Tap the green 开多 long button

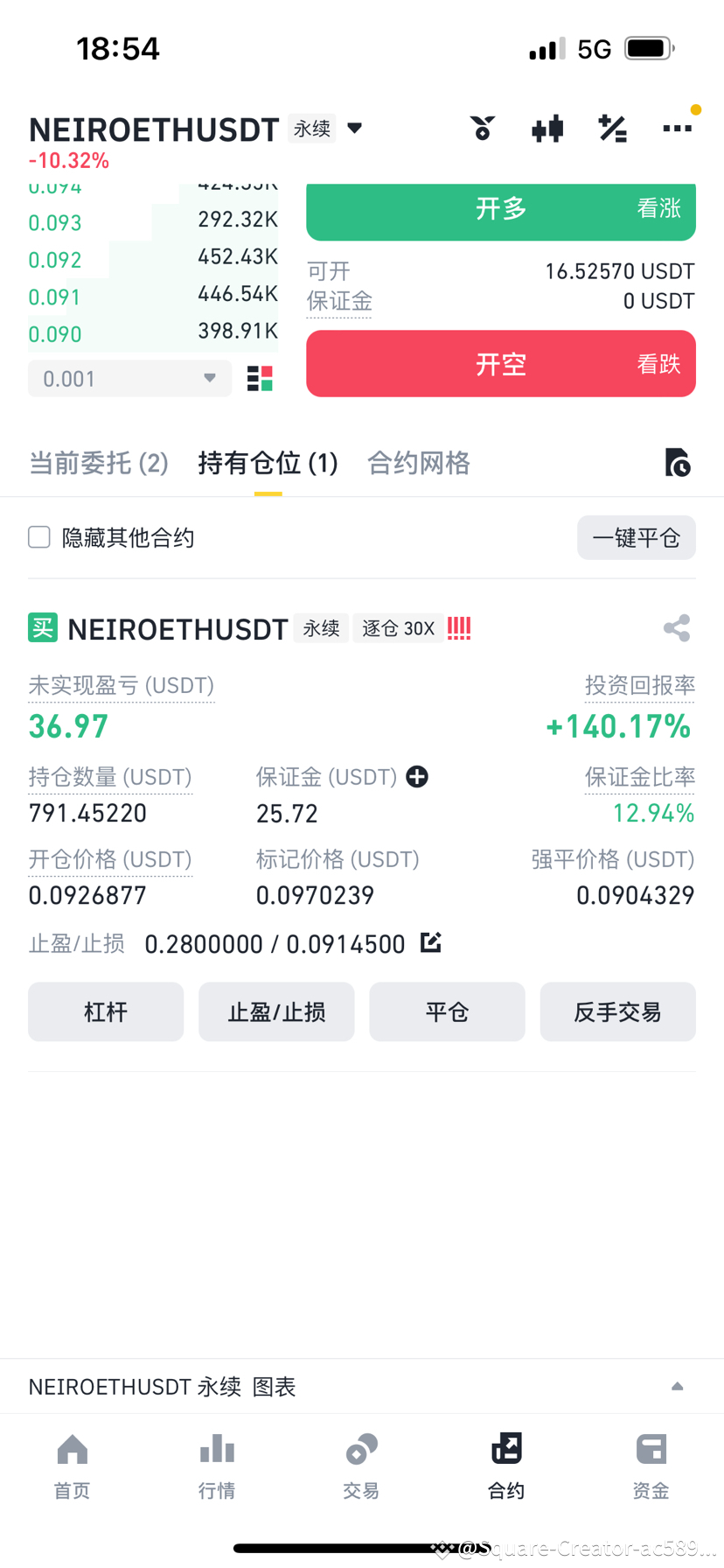pos(500,210)
